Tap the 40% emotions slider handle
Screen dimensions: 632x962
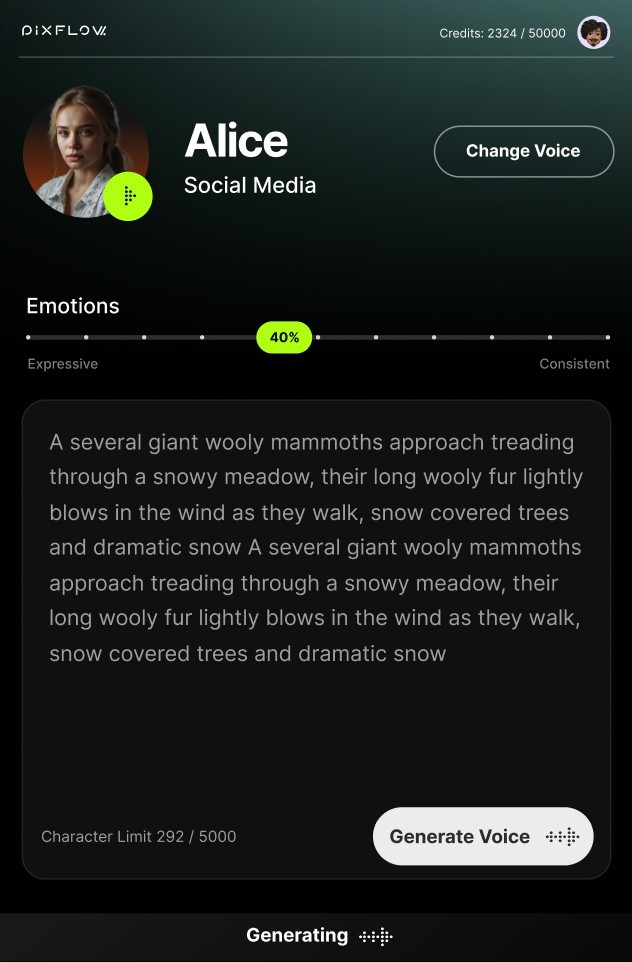(x=284, y=338)
